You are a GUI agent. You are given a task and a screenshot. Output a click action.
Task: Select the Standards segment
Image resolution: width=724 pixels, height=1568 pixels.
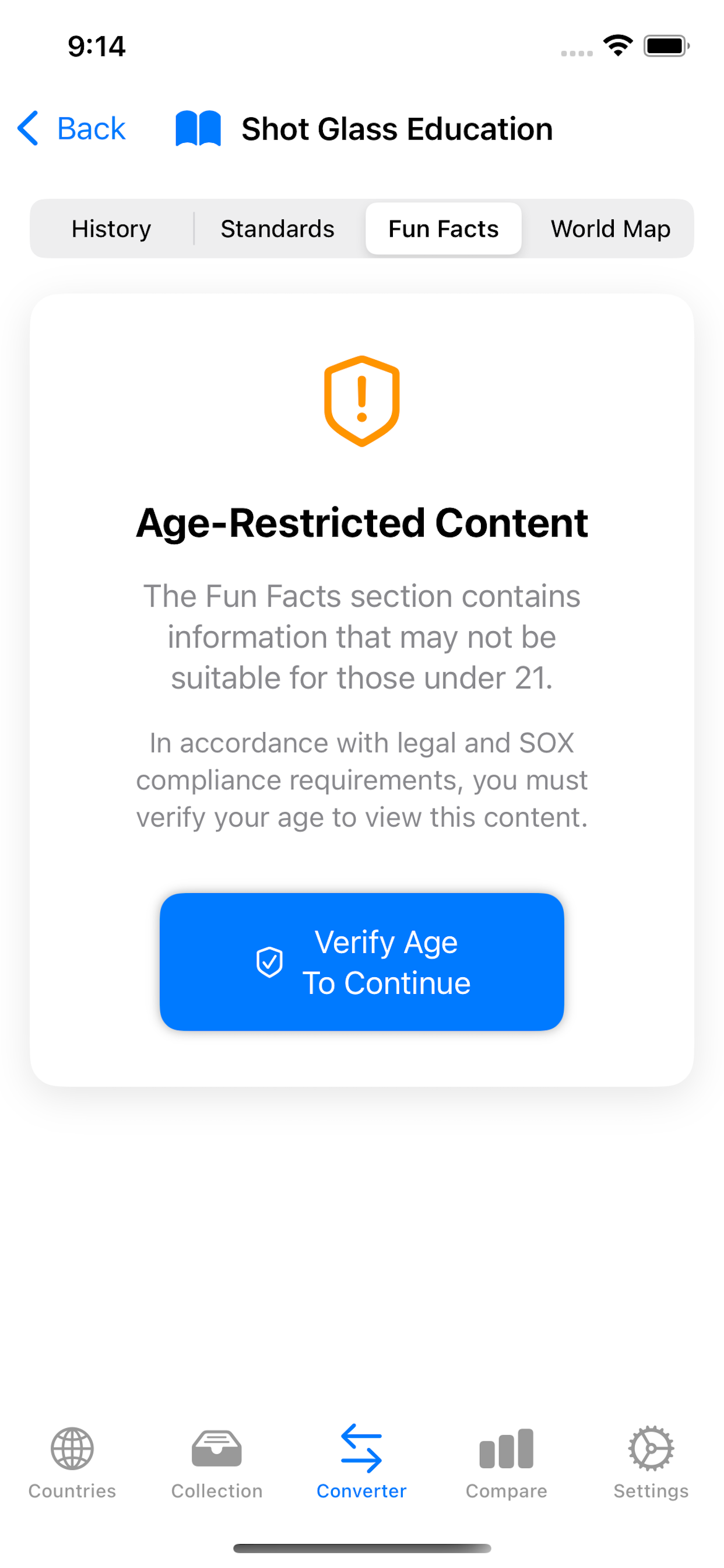pos(277,229)
